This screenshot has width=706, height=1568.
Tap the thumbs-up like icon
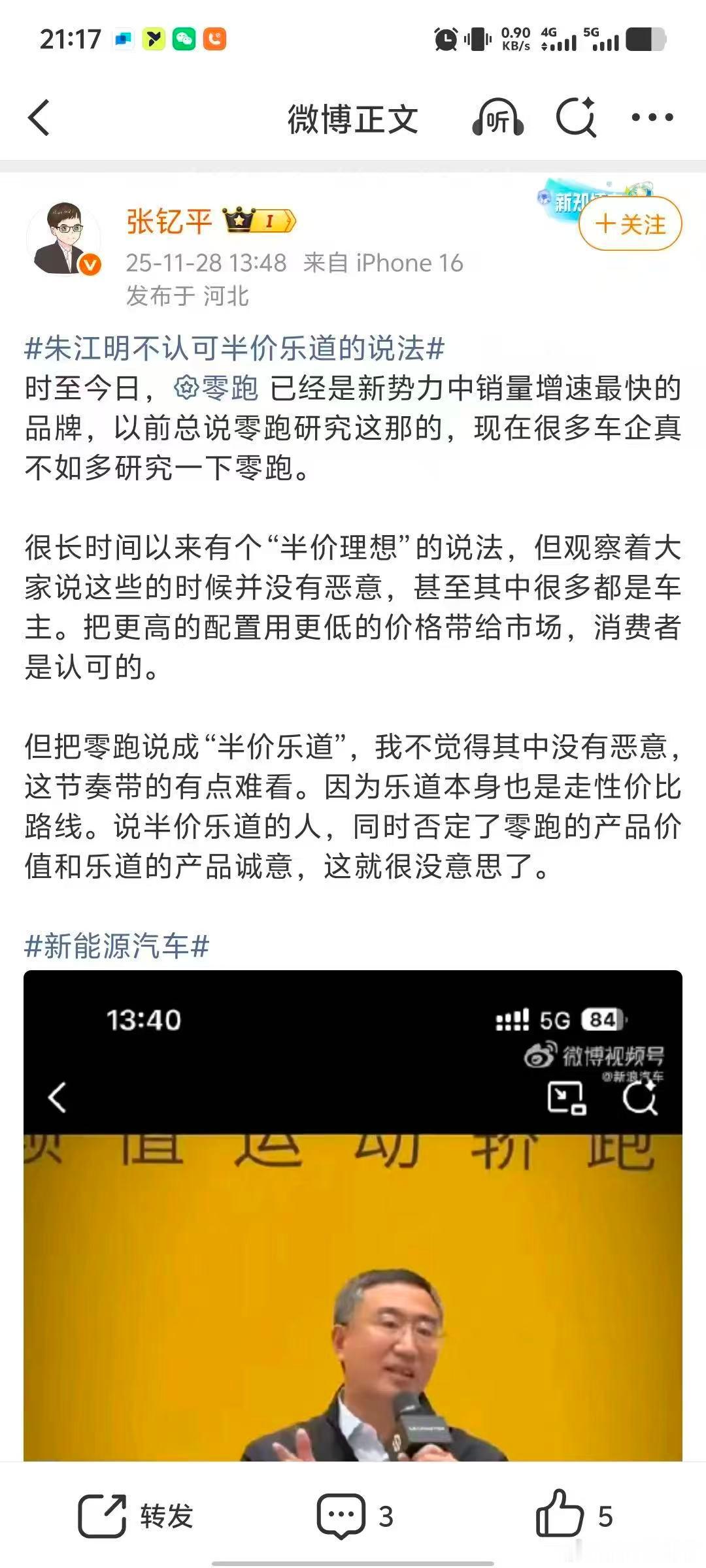pyautogui.click(x=560, y=1512)
